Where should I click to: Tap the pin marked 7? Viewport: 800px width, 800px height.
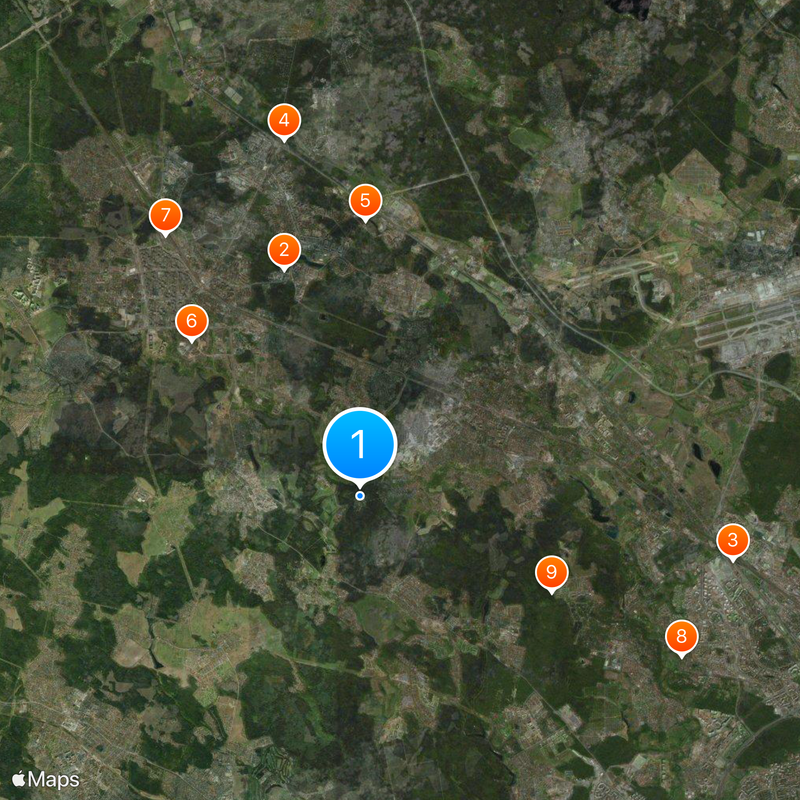[x=165, y=215]
